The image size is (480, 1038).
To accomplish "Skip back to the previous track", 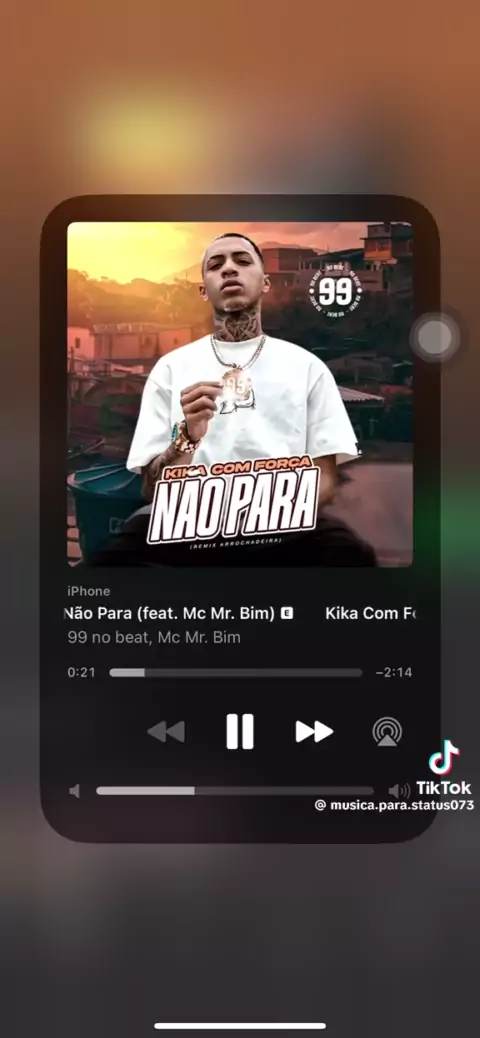I will [166, 732].
